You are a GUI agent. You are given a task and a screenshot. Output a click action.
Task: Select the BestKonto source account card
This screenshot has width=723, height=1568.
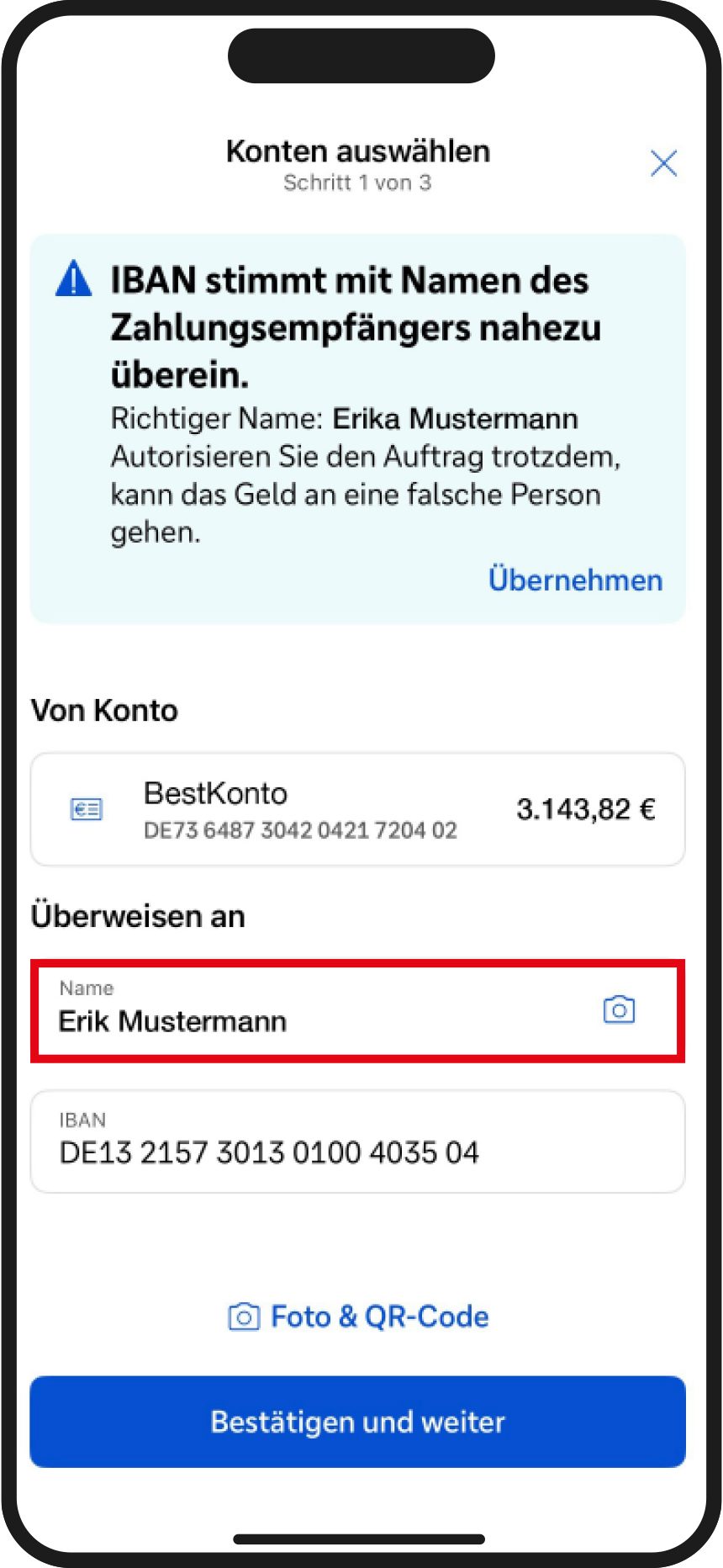pos(357,809)
